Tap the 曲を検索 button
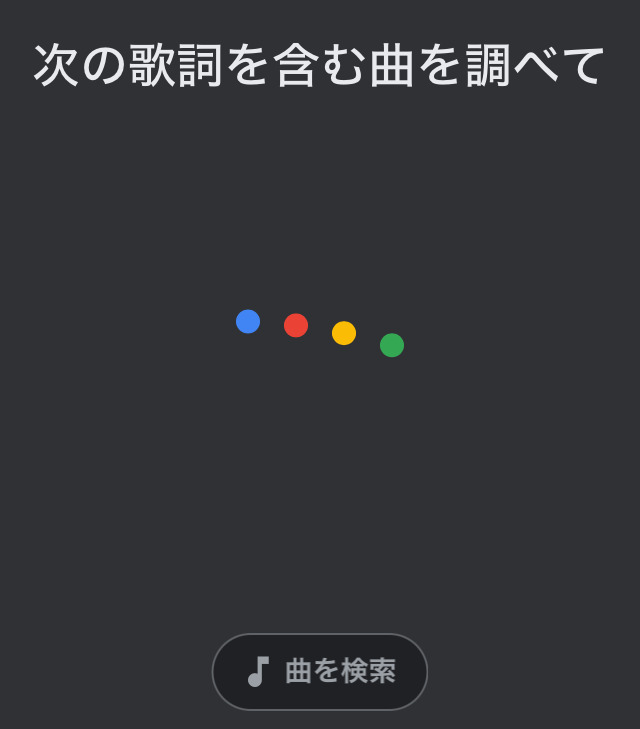The image size is (640, 729). tap(320, 671)
